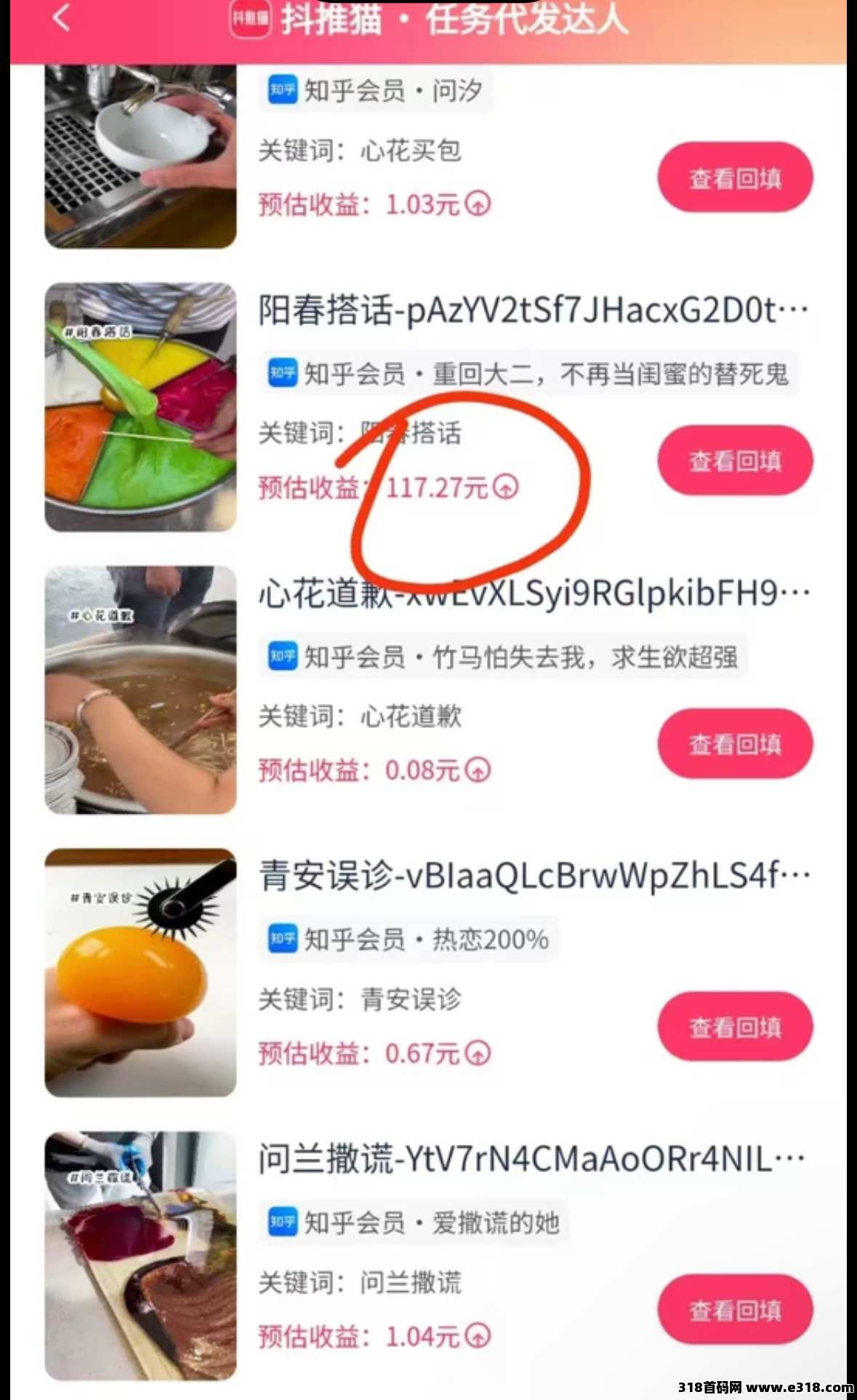The width and height of the screenshot is (857, 1400).
Task: Open the 问兰撒谎 video thumbnail
Action: pyautogui.click(x=140, y=1255)
